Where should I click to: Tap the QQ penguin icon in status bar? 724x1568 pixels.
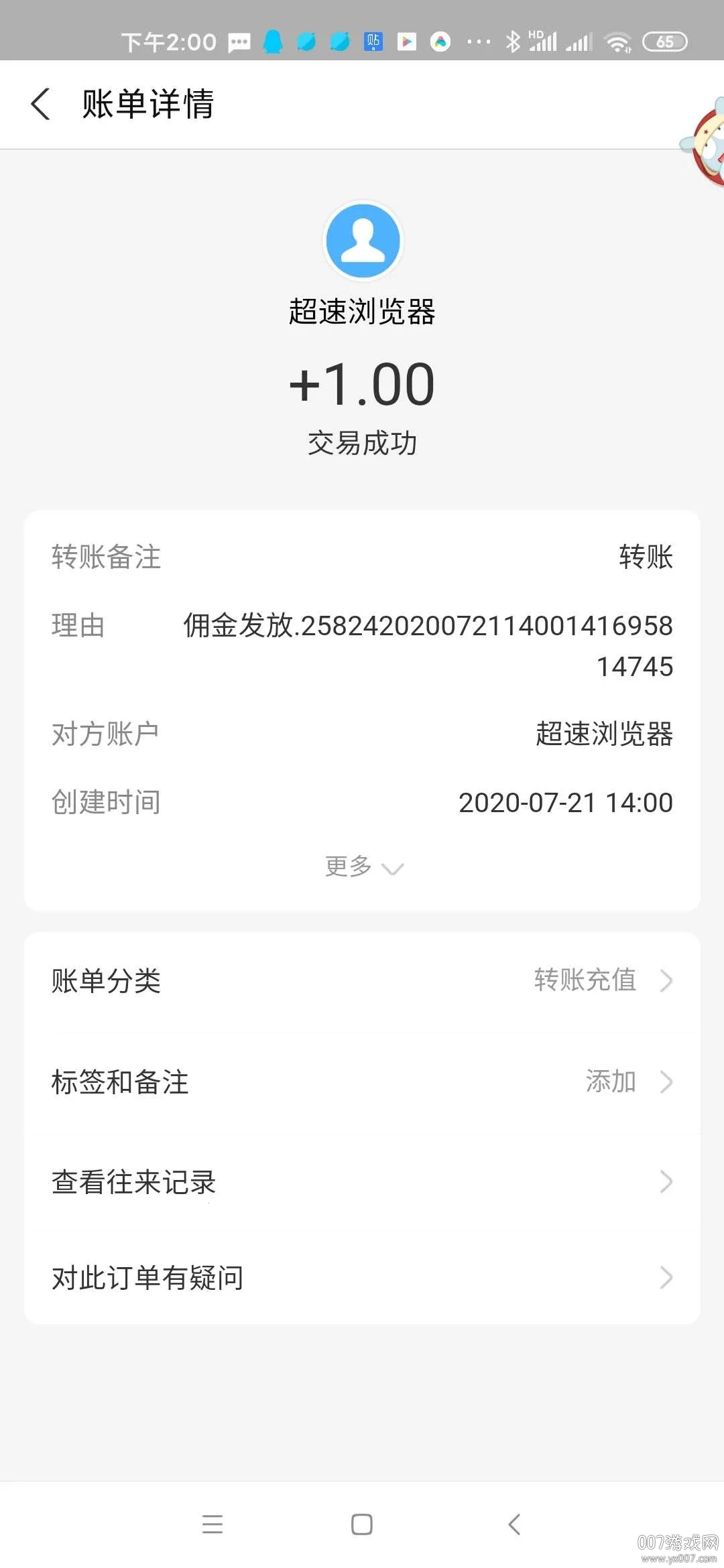[x=273, y=41]
